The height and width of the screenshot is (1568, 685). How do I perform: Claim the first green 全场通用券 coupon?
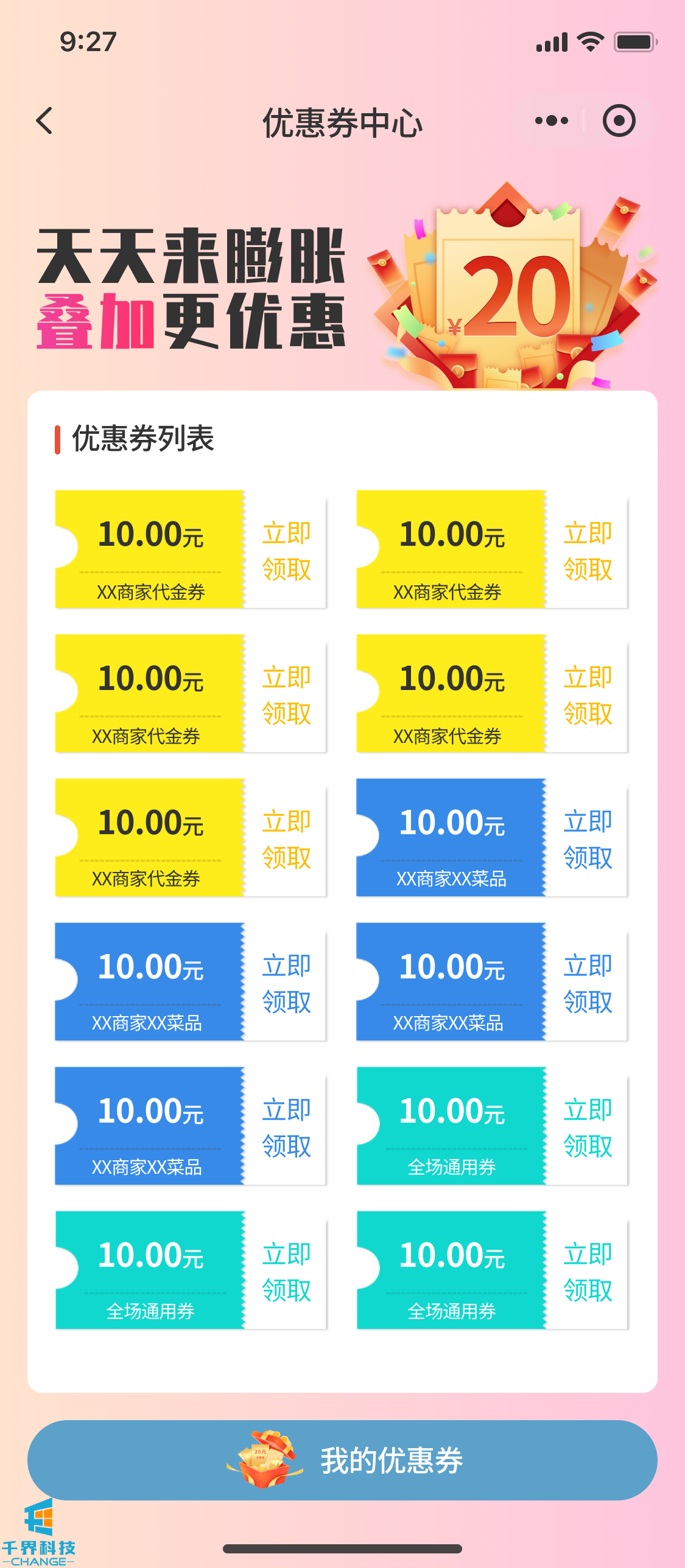587,1128
